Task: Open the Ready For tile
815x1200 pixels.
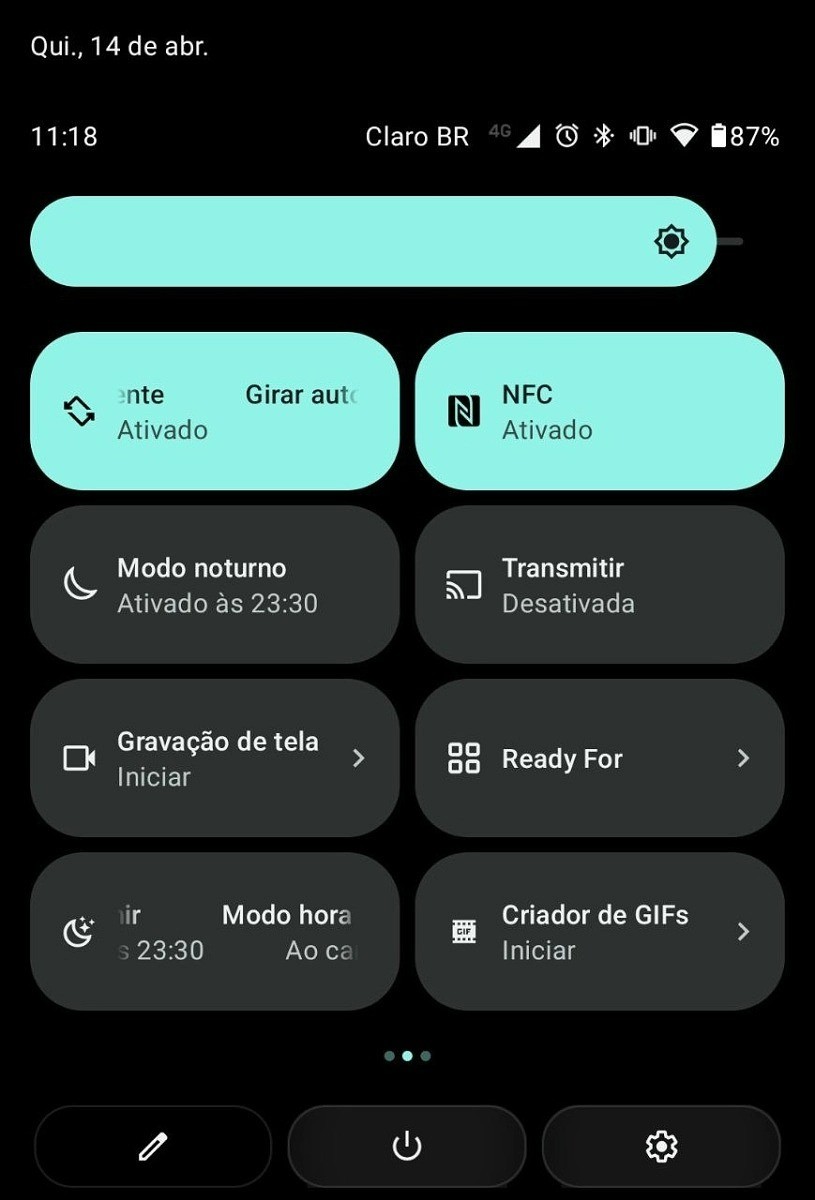Action: click(x=599, y=758)
